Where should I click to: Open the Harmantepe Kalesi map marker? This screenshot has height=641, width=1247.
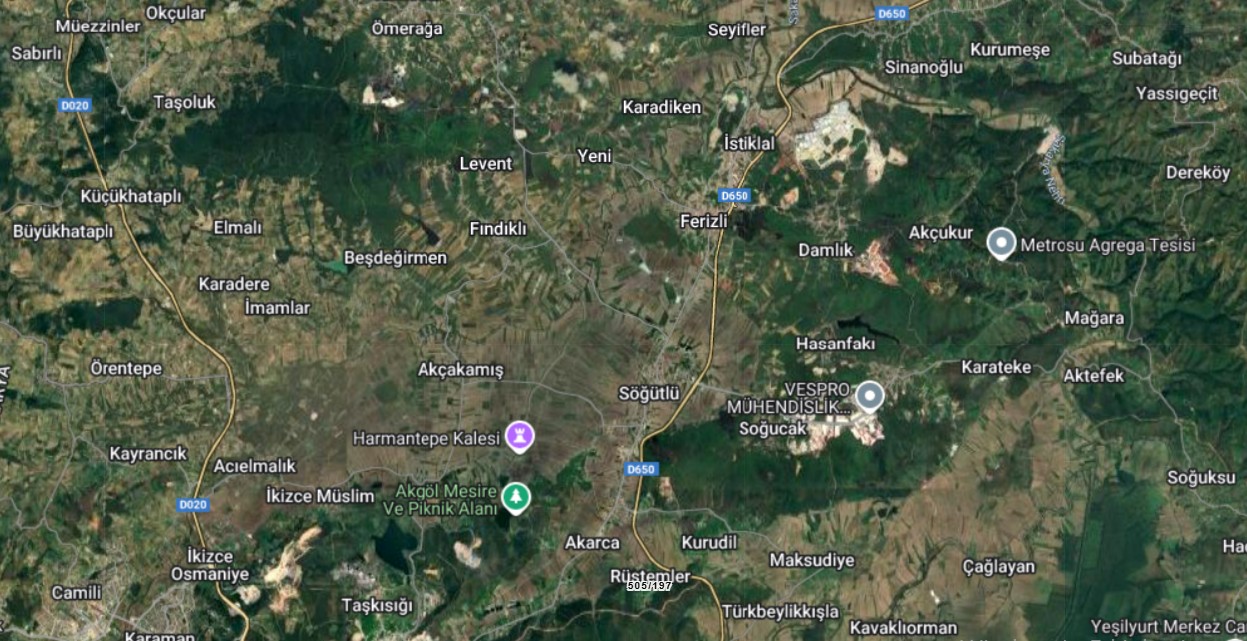click(519, 436)
